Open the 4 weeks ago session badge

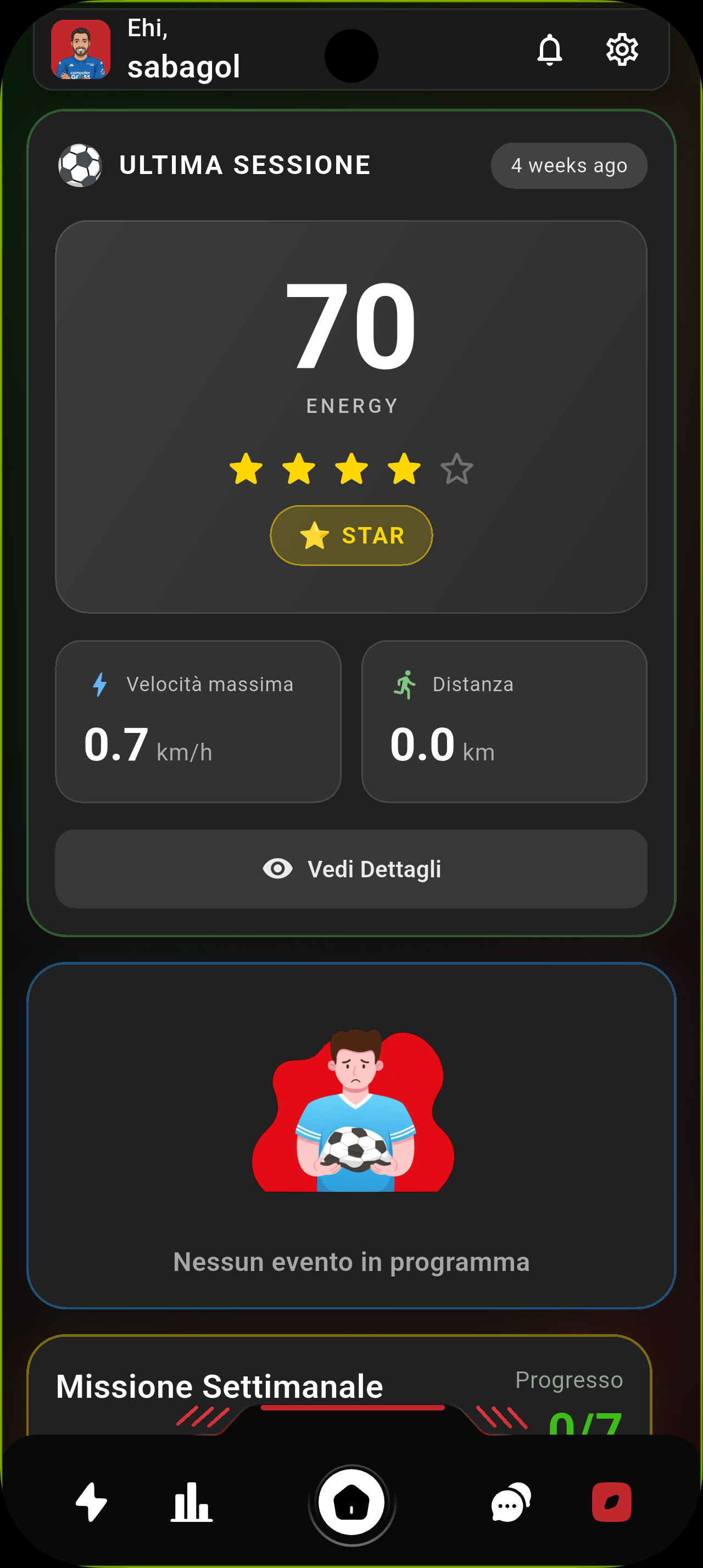[568, 164]
